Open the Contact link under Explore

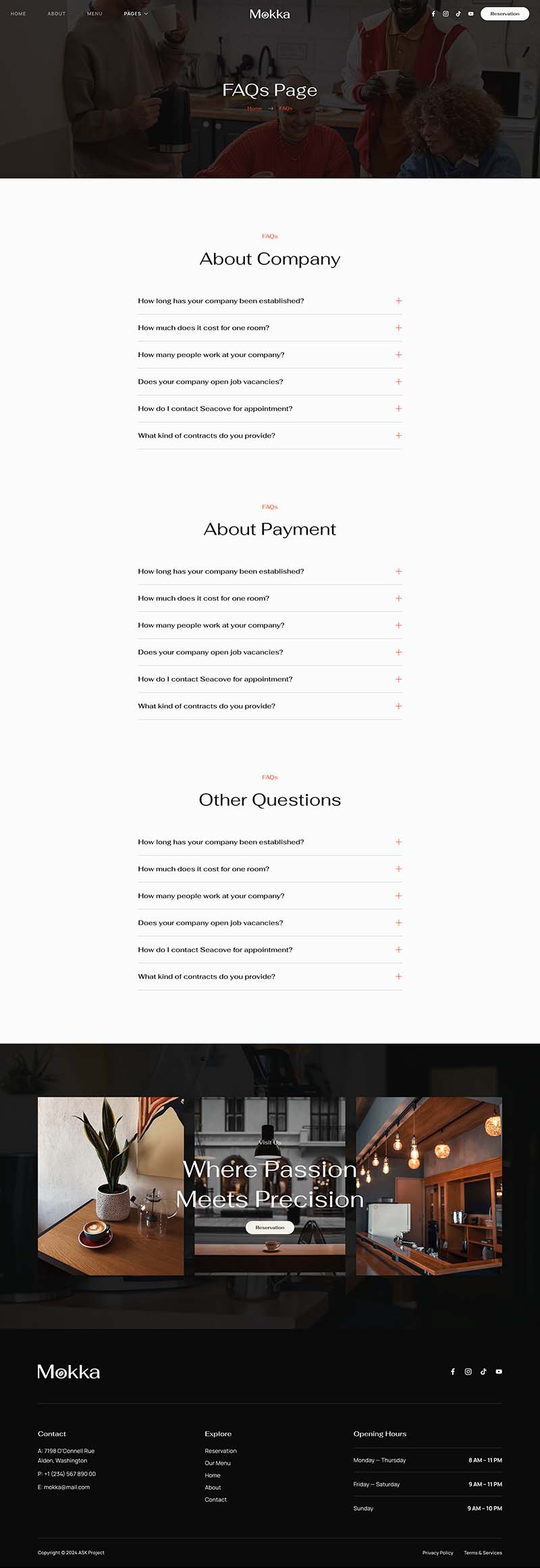point(215,1499)
